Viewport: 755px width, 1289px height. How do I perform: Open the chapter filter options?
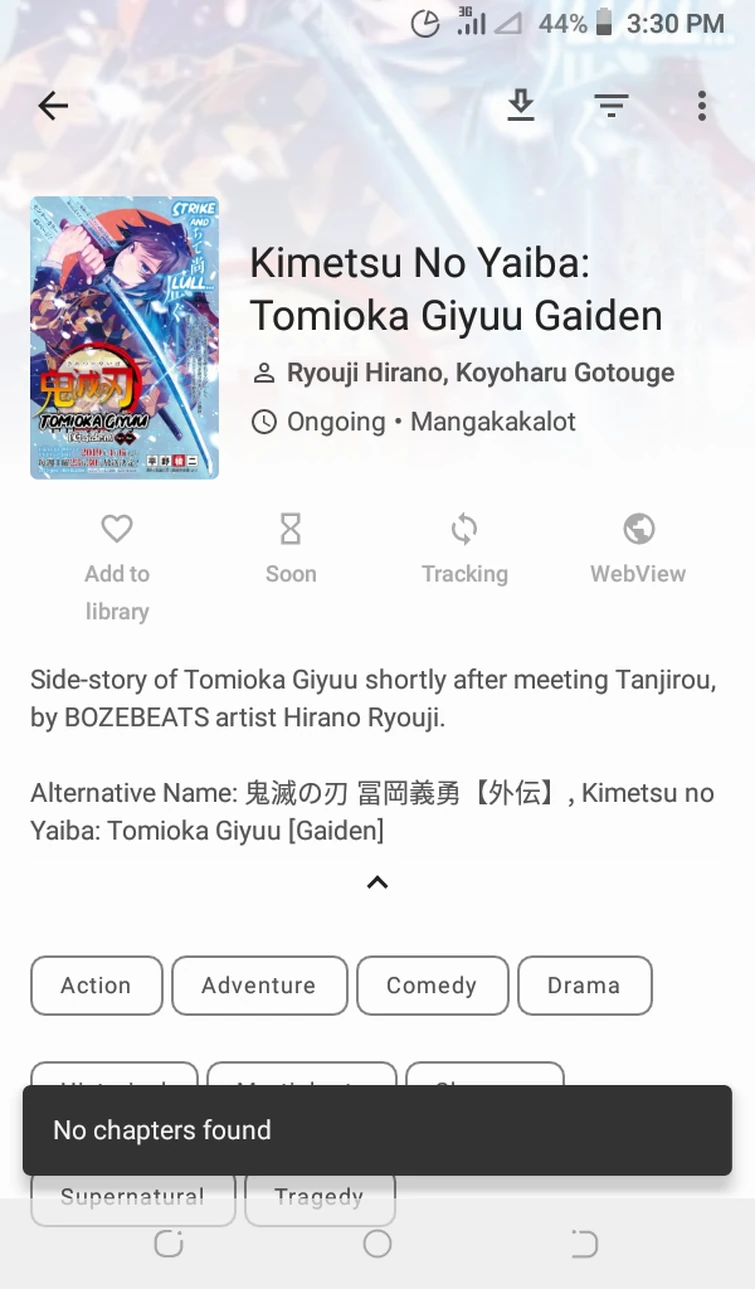tap(611, 105)
